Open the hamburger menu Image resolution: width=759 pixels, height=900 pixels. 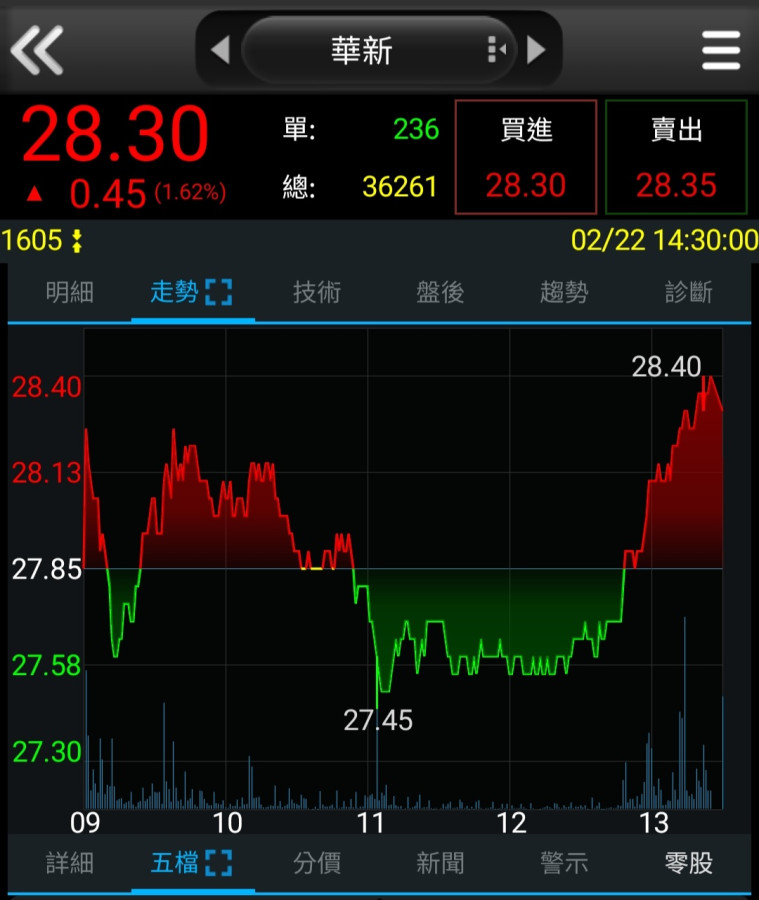[721, 49]
